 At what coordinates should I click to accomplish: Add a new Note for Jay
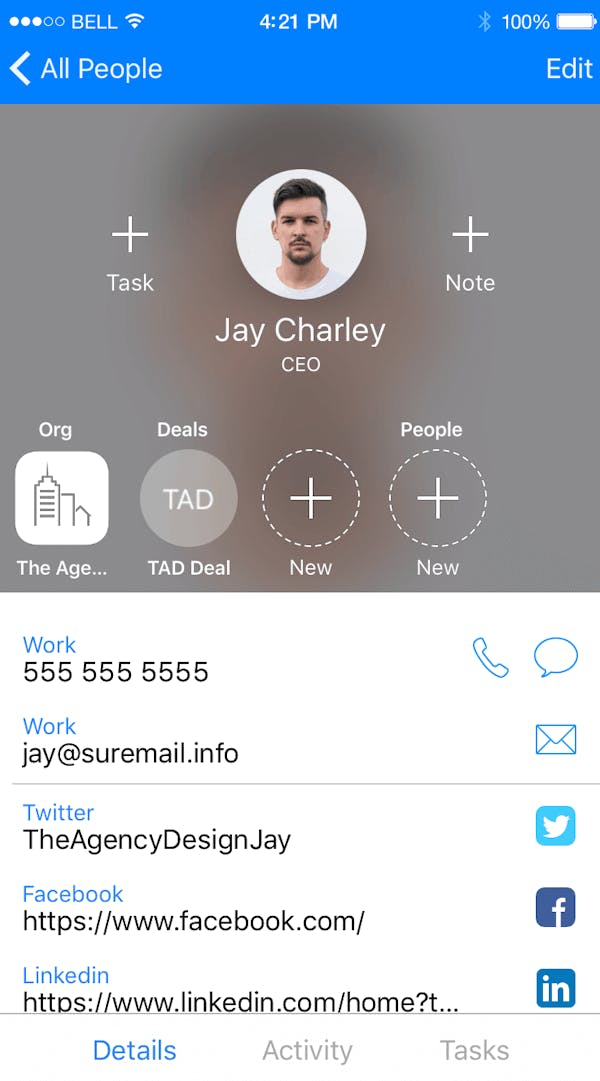[x=470, y=255]
